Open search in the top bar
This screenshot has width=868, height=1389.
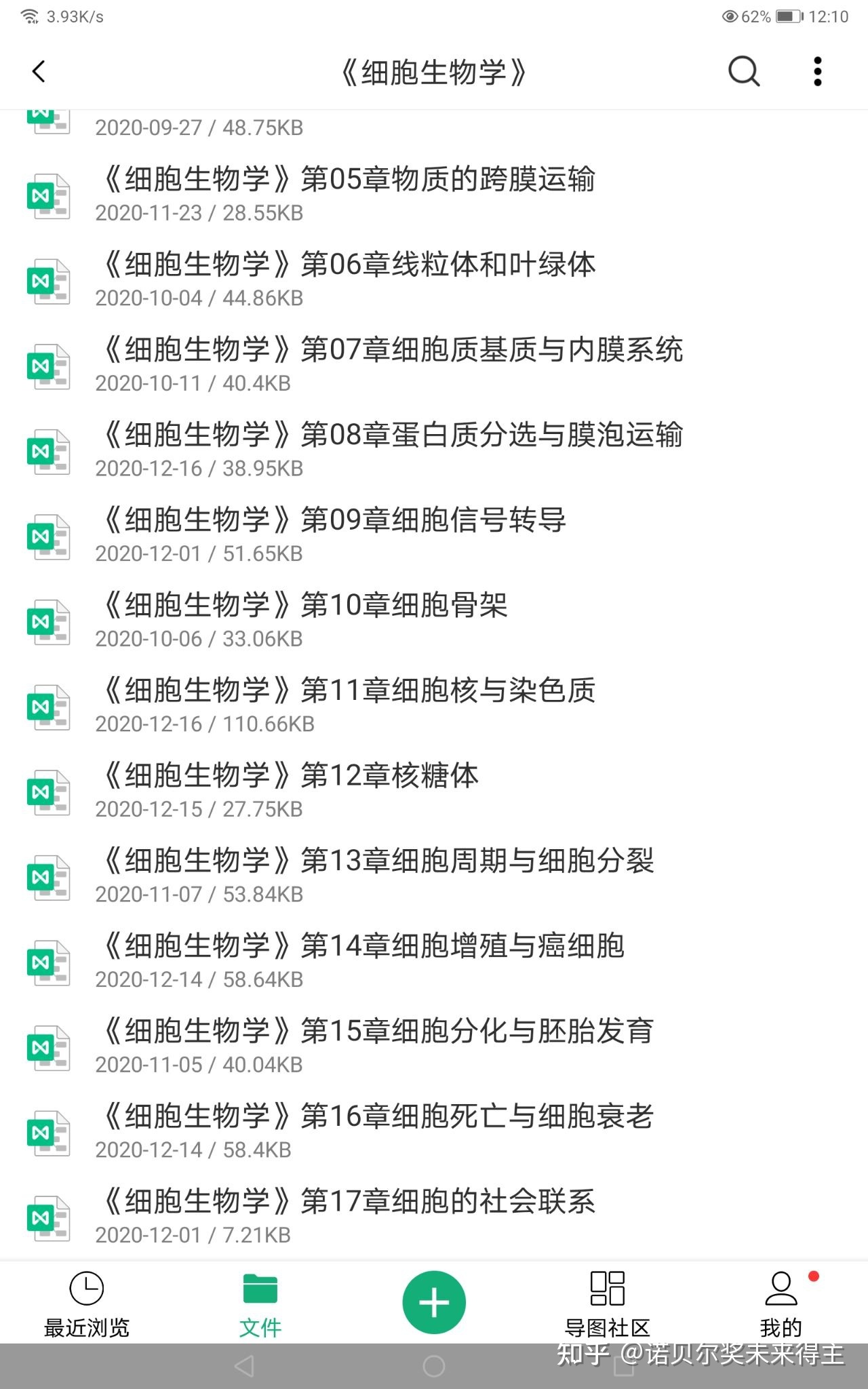point(743,71)
